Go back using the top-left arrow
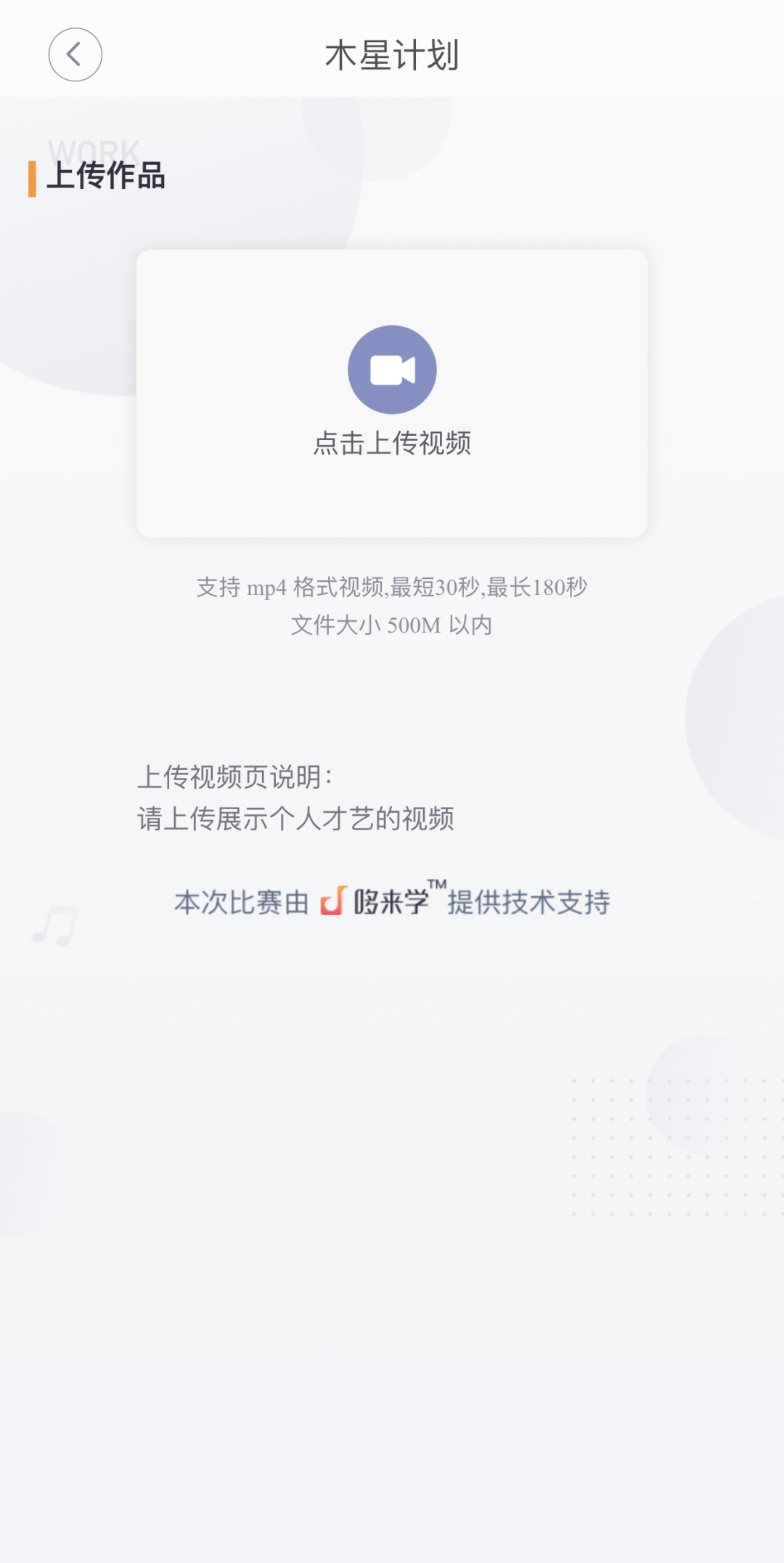This screenshot has height=1563, width=784. (75, 54)
